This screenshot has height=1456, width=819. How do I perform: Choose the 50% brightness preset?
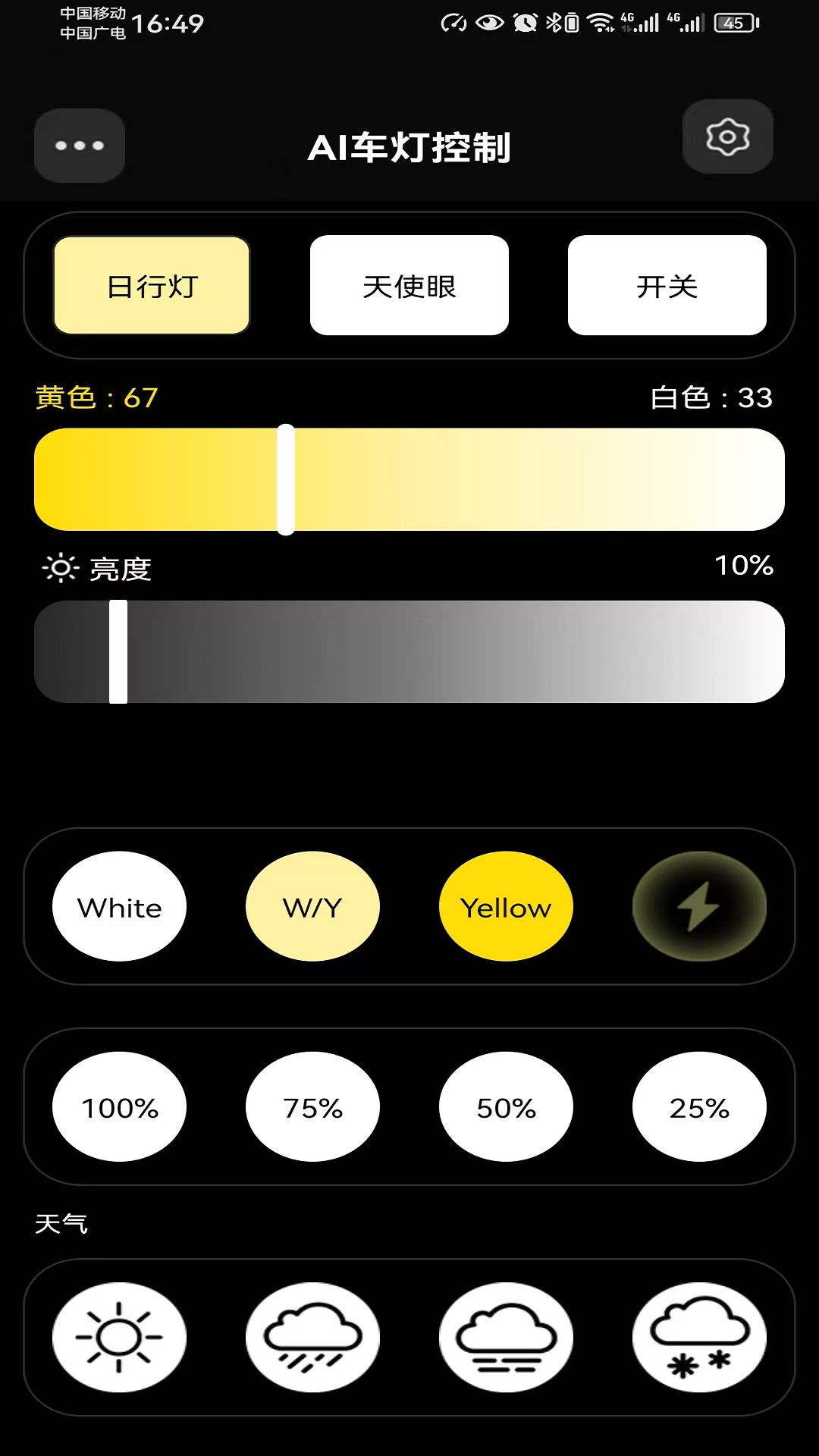pyautogui.click(x=506, y=1106)
